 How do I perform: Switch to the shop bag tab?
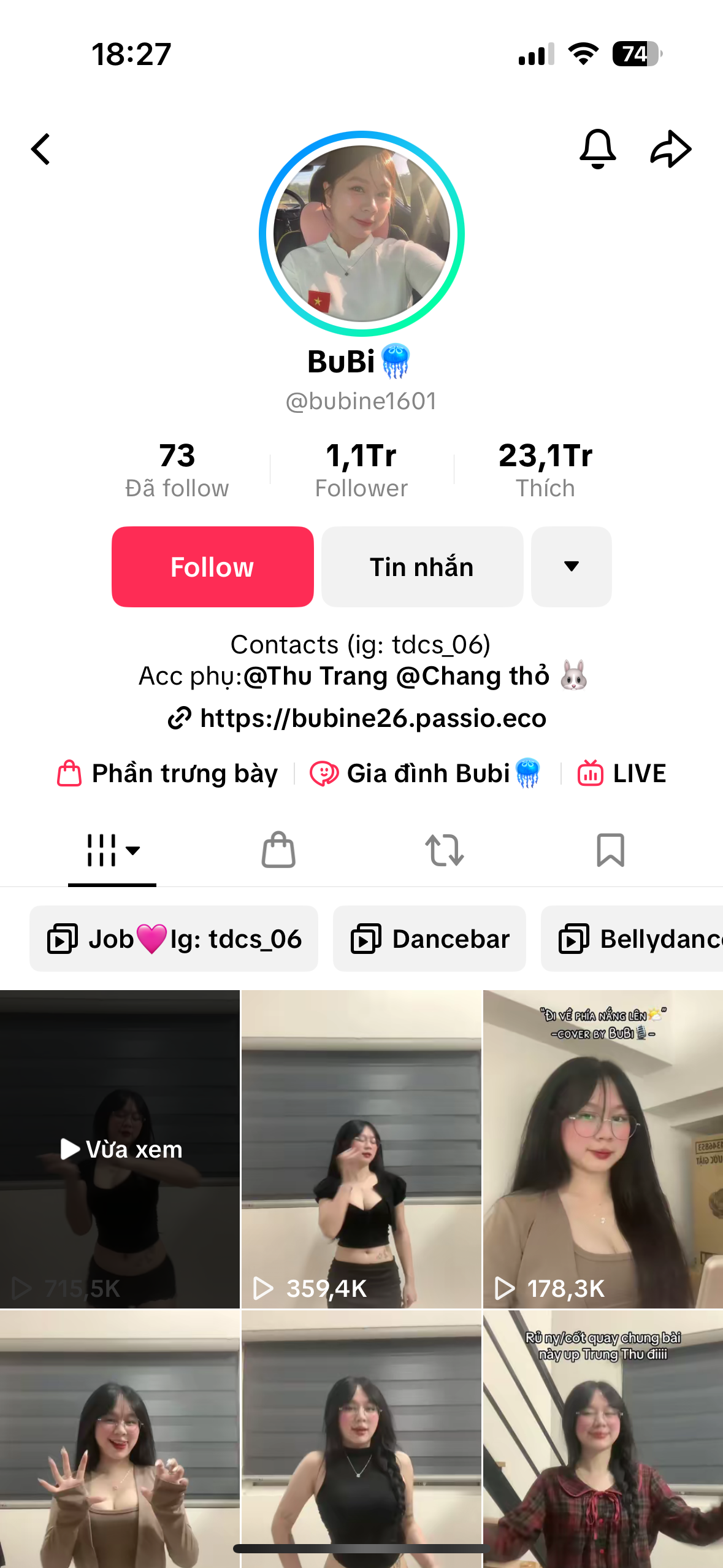pos(278,850)
